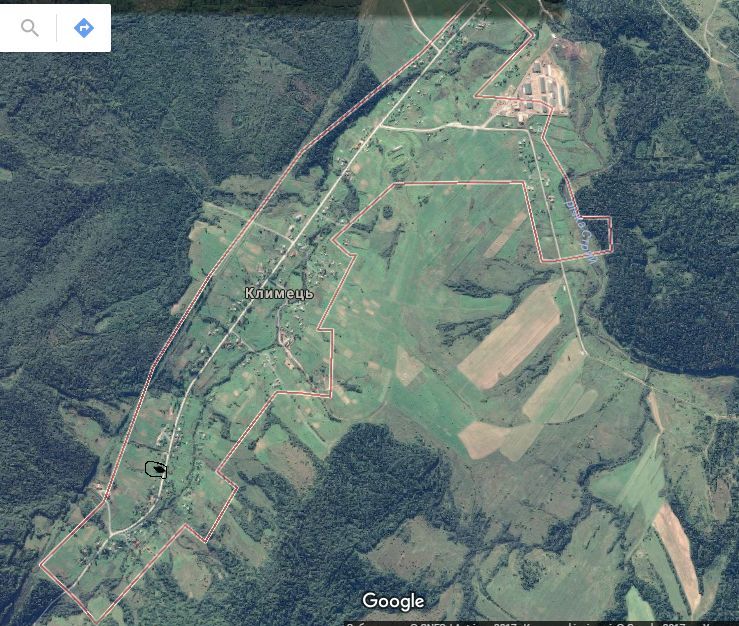Screen dimensions: 739x626
Task: Select the Климець place label
Action: [x=279, y=293]
